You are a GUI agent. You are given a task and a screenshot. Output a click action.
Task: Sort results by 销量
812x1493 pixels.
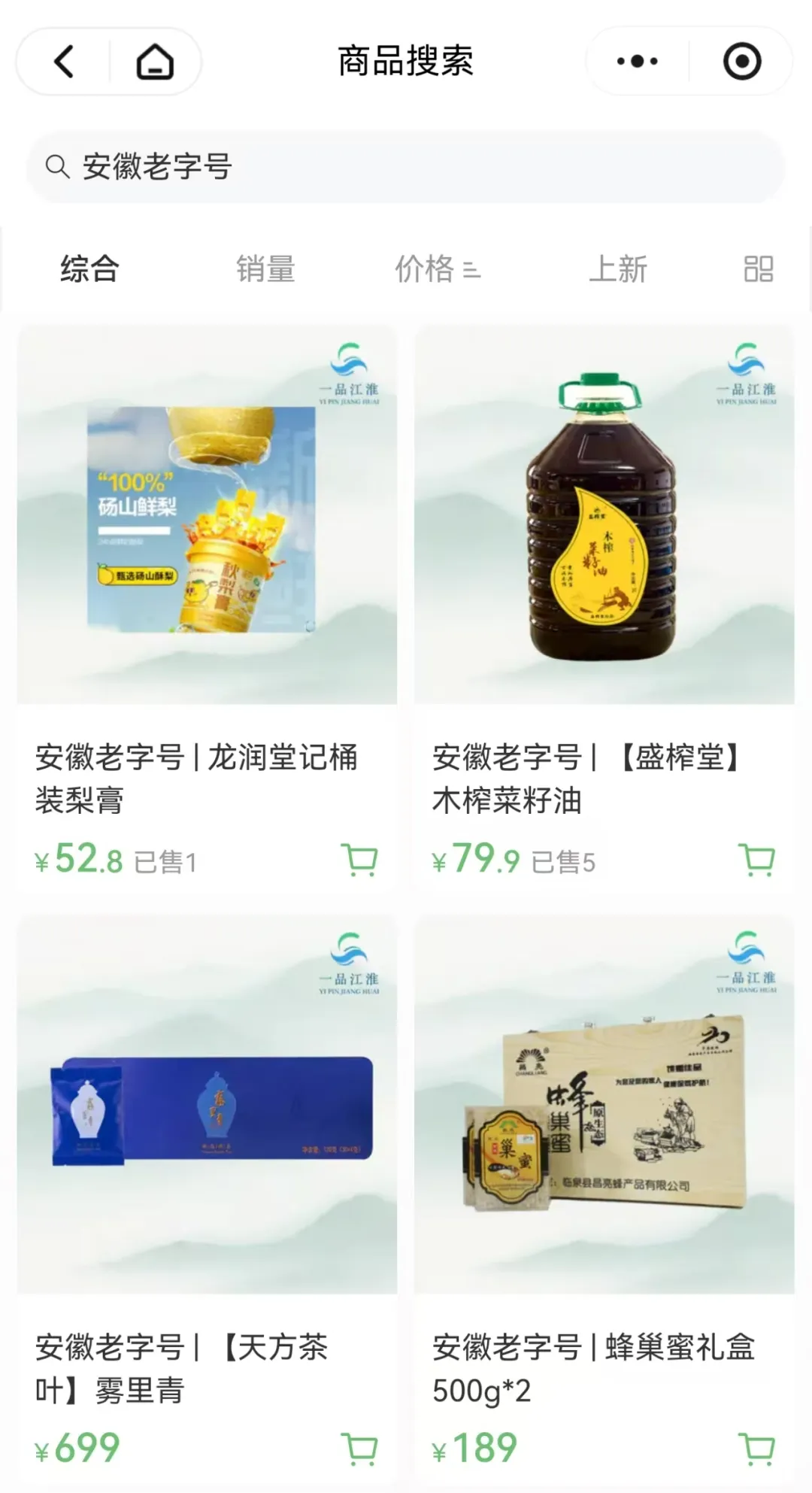(x=265, y=269)
